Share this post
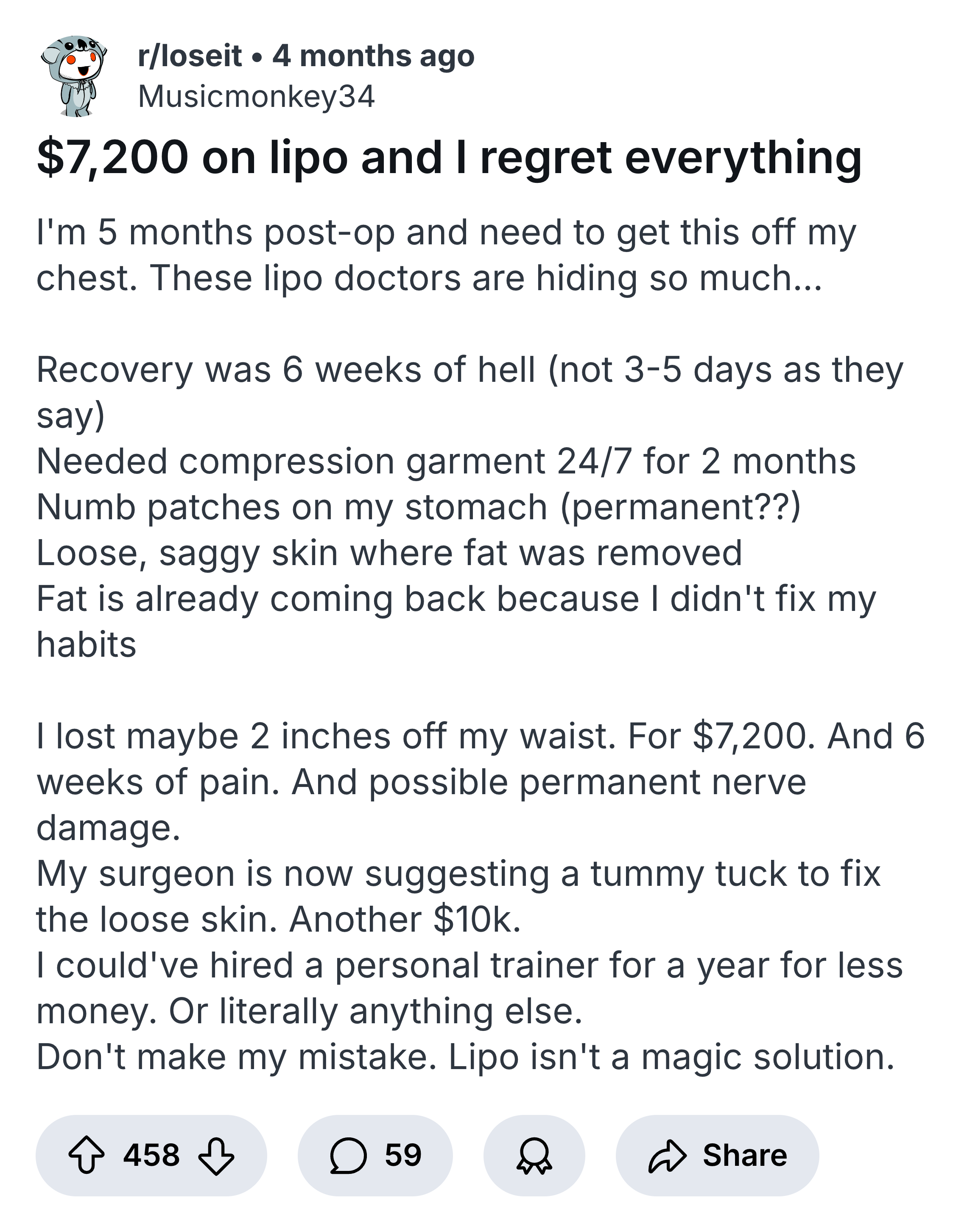Screen dimensions: 967x1232 point(717,1156)
